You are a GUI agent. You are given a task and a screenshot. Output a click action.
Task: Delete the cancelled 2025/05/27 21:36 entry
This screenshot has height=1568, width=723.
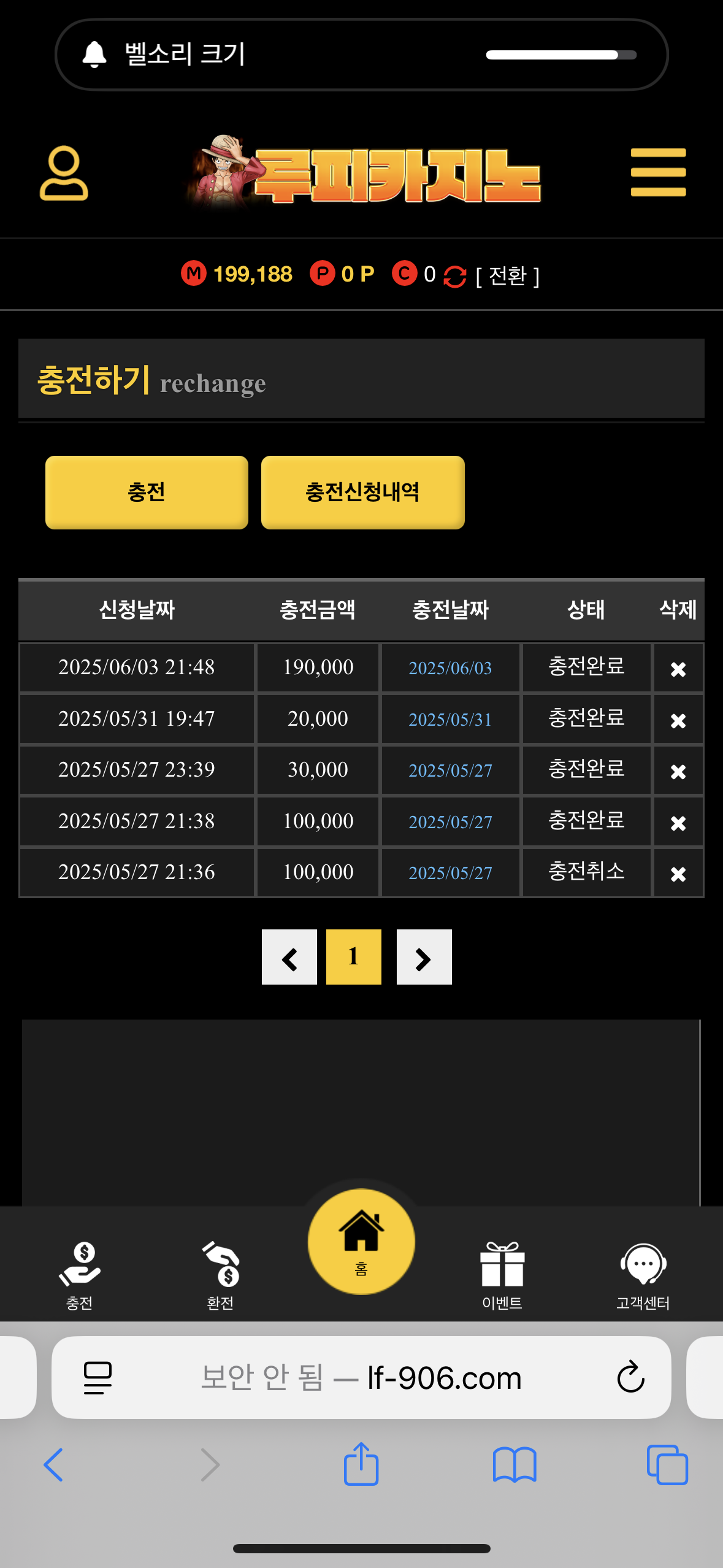[678, 874]
